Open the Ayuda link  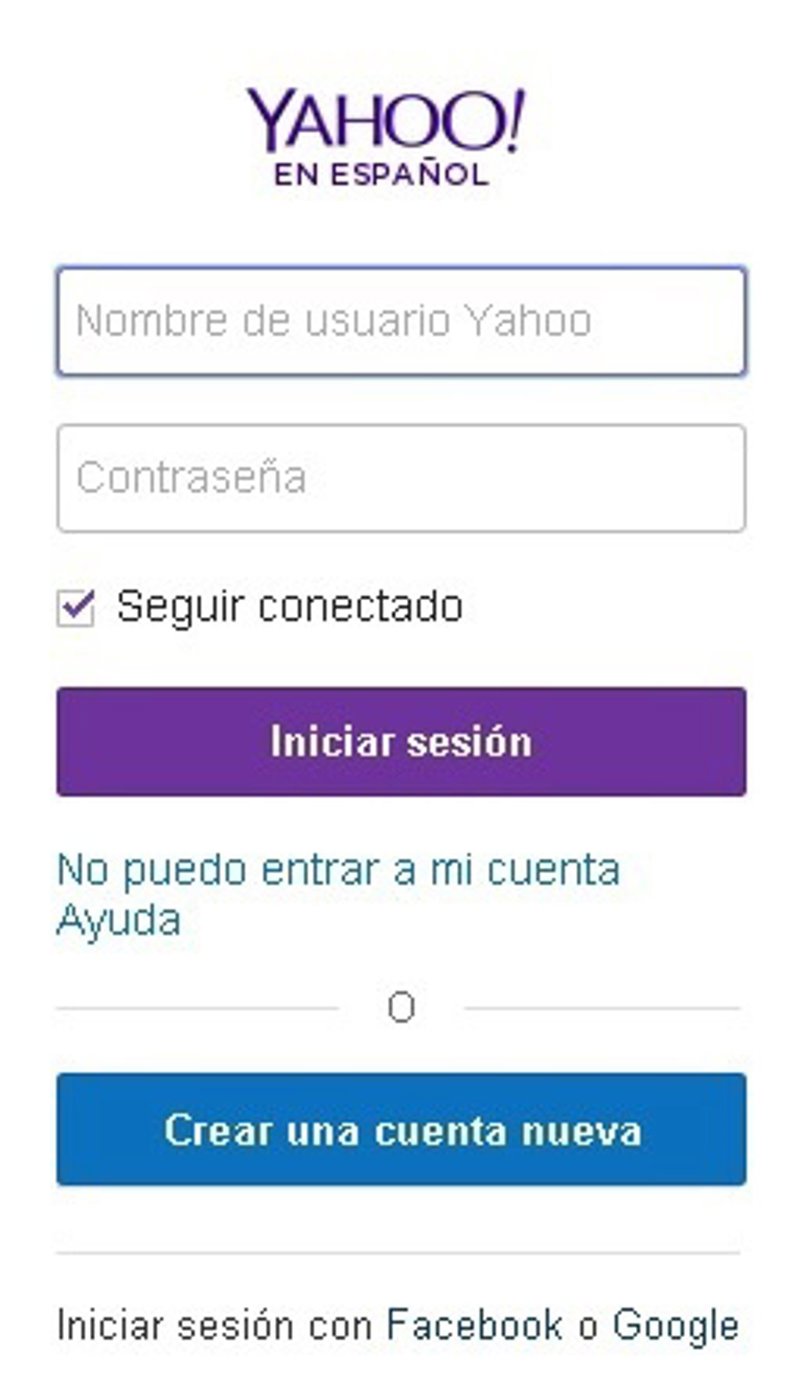(118, 920)
